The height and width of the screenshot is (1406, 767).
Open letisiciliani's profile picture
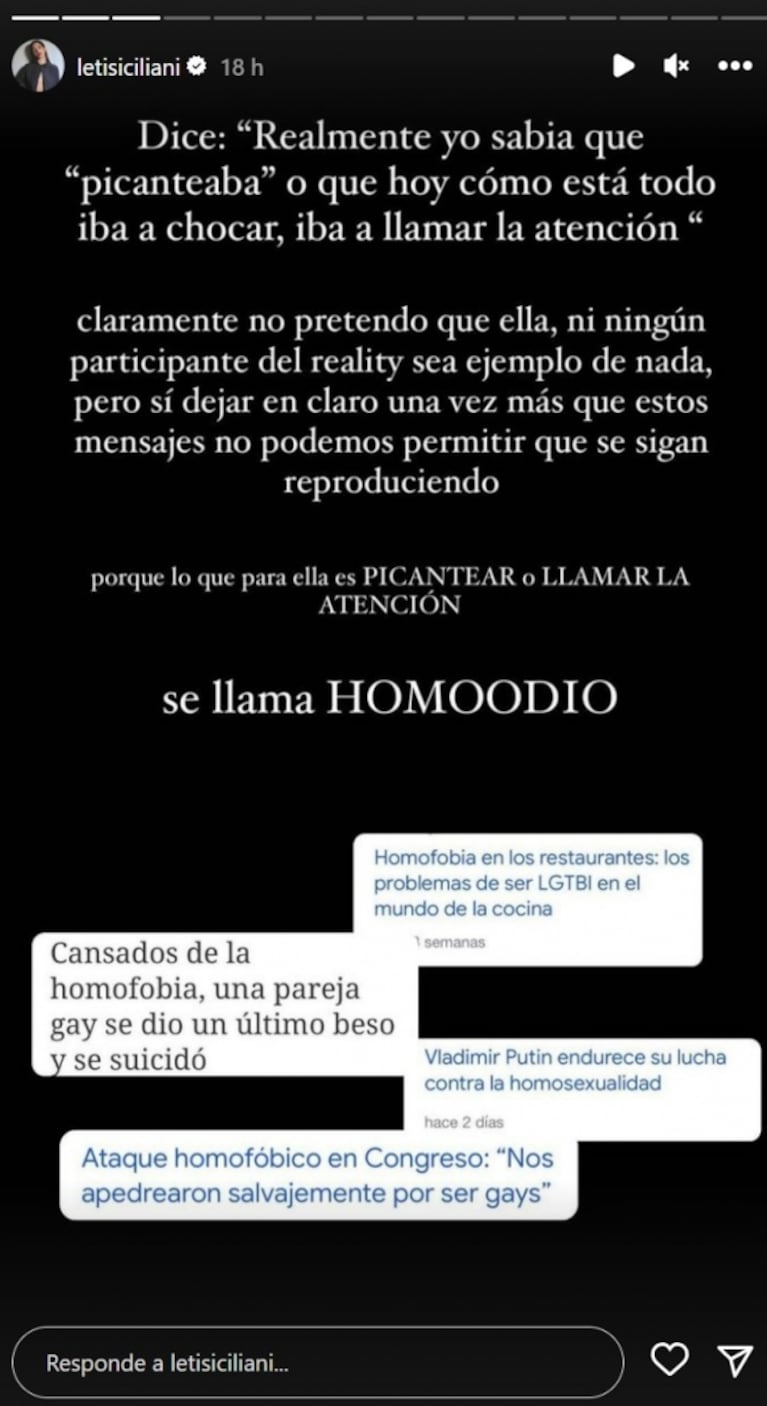point(37,67)
